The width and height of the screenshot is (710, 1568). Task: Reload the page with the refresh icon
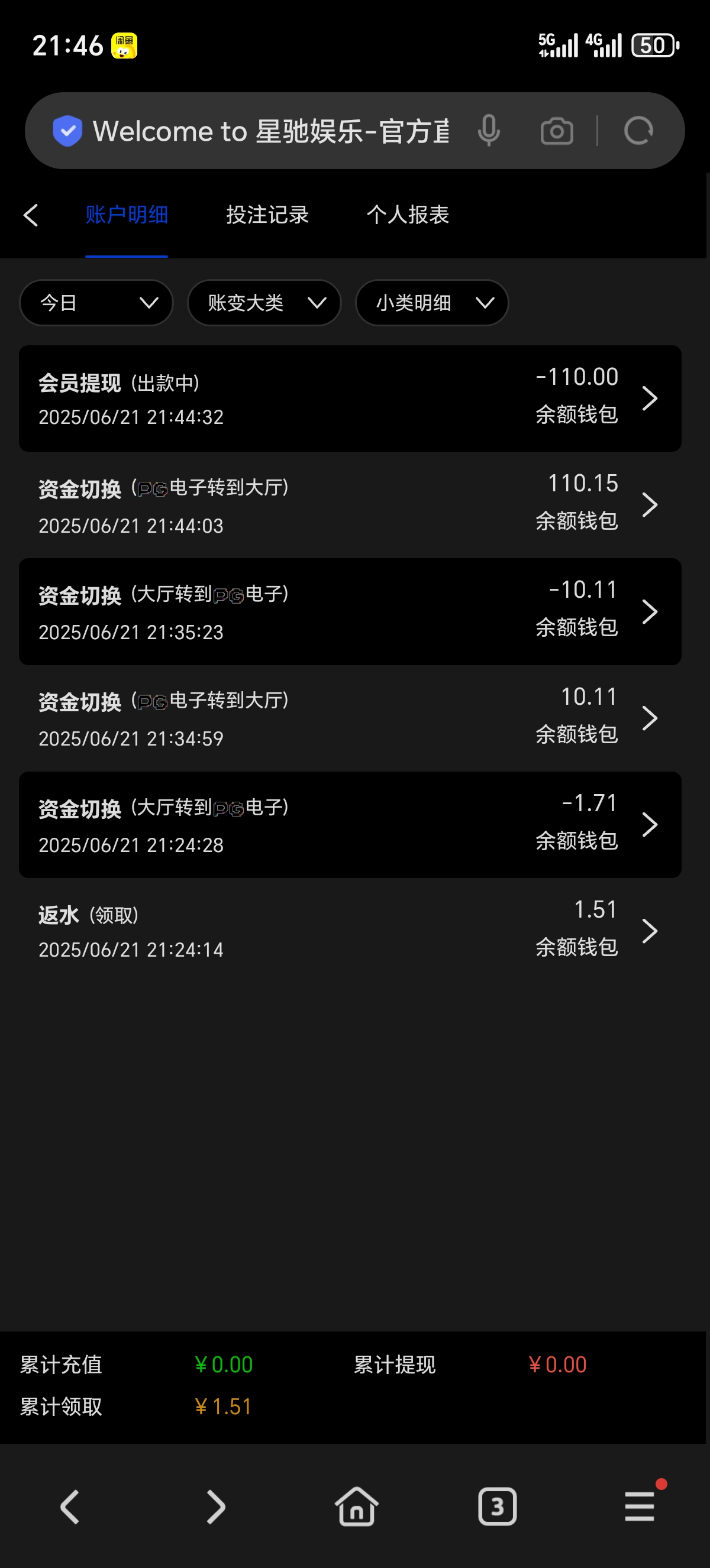pyautogui.click(x=638, y=130)
